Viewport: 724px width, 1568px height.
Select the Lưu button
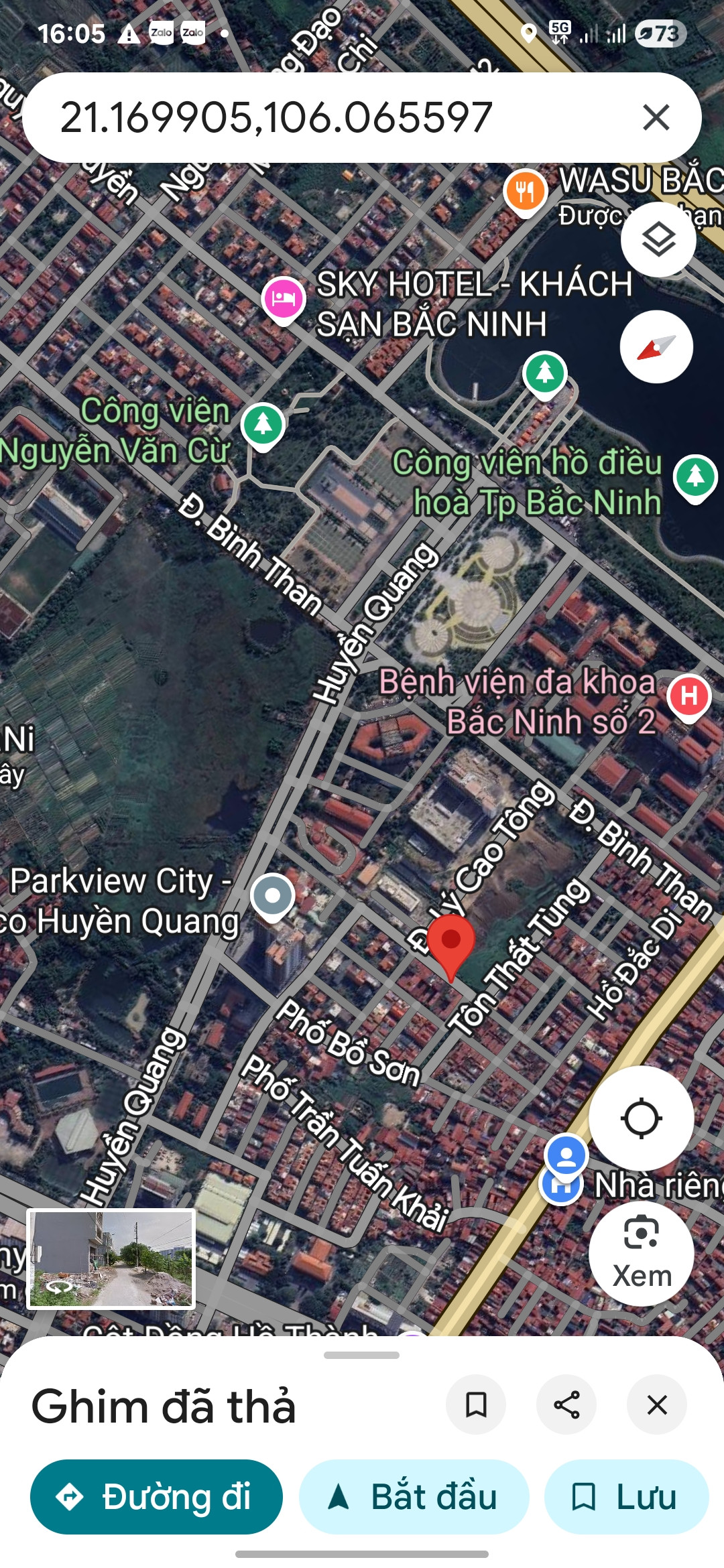(x=626, y=1497)
